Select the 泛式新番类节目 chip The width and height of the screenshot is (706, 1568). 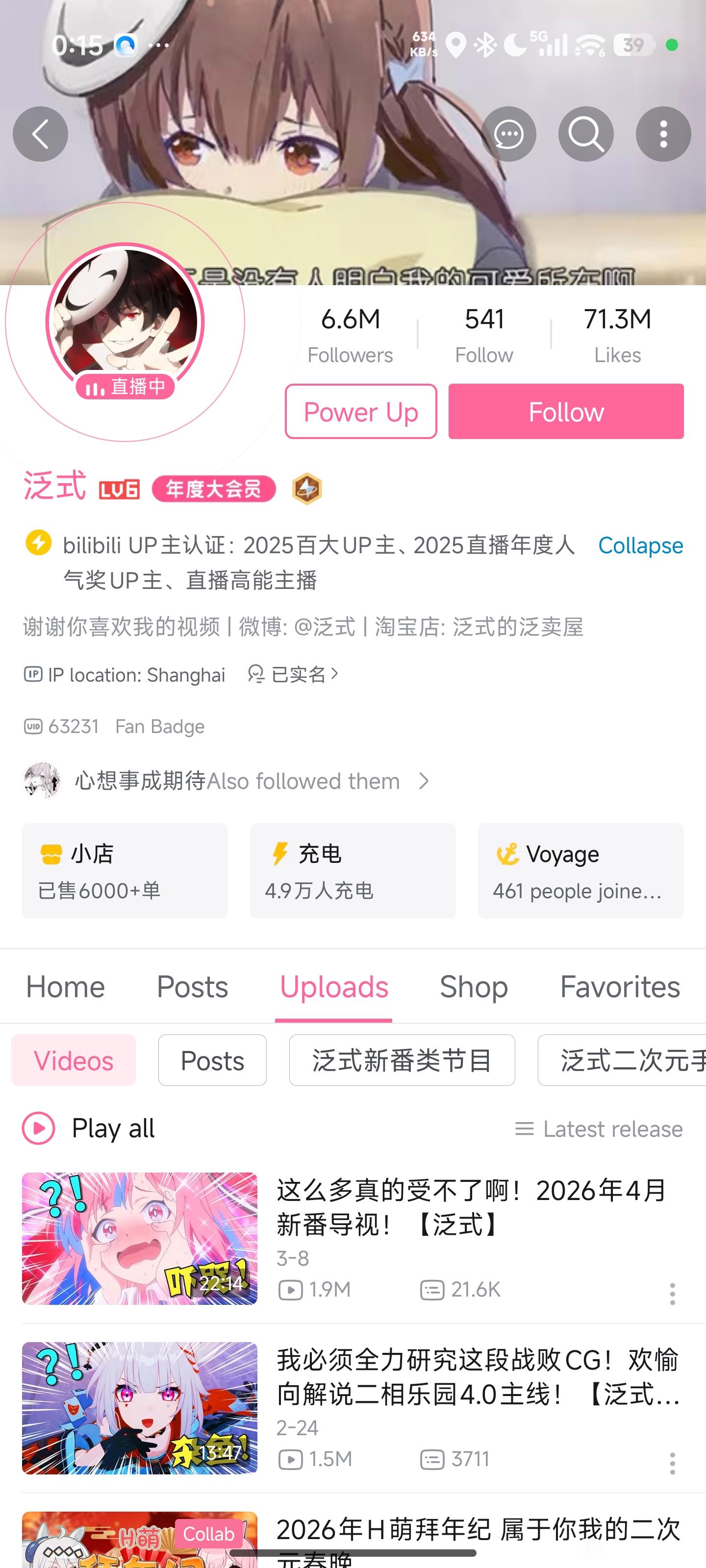tap(402, 1060)
